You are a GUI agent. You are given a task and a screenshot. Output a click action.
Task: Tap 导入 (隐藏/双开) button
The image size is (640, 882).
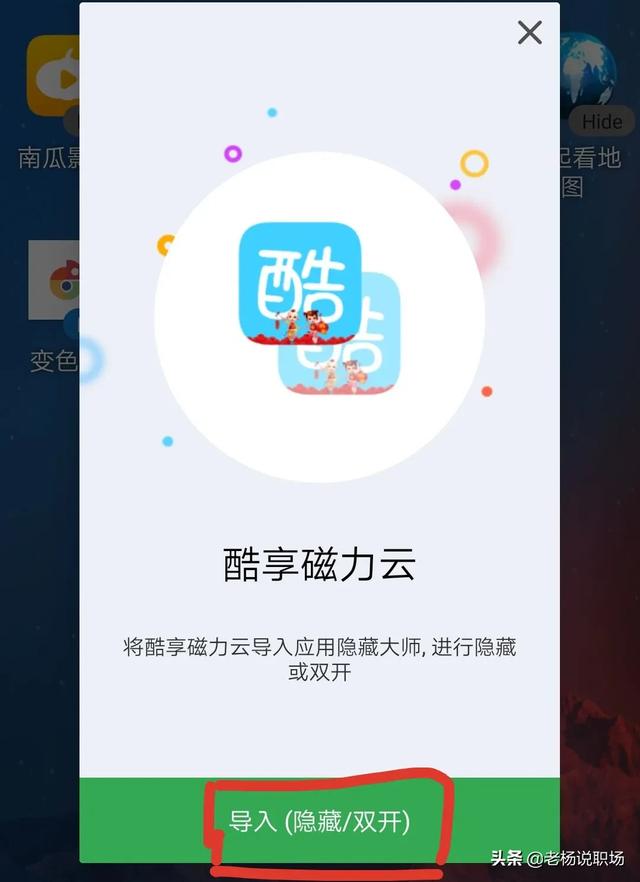(x=320, y=821)
